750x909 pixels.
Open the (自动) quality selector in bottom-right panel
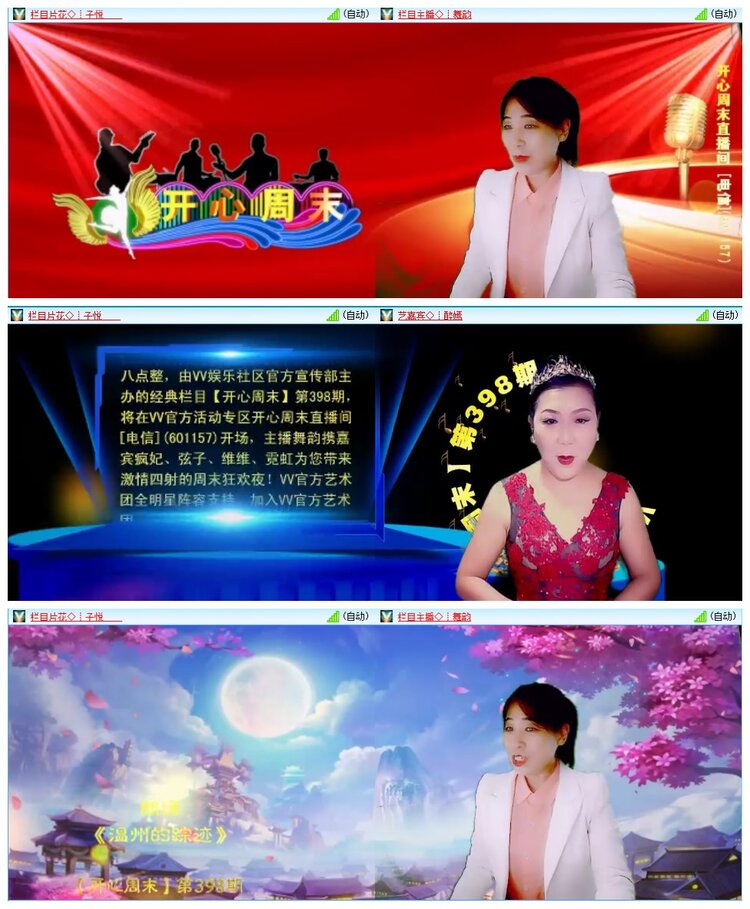click(723, 617)
